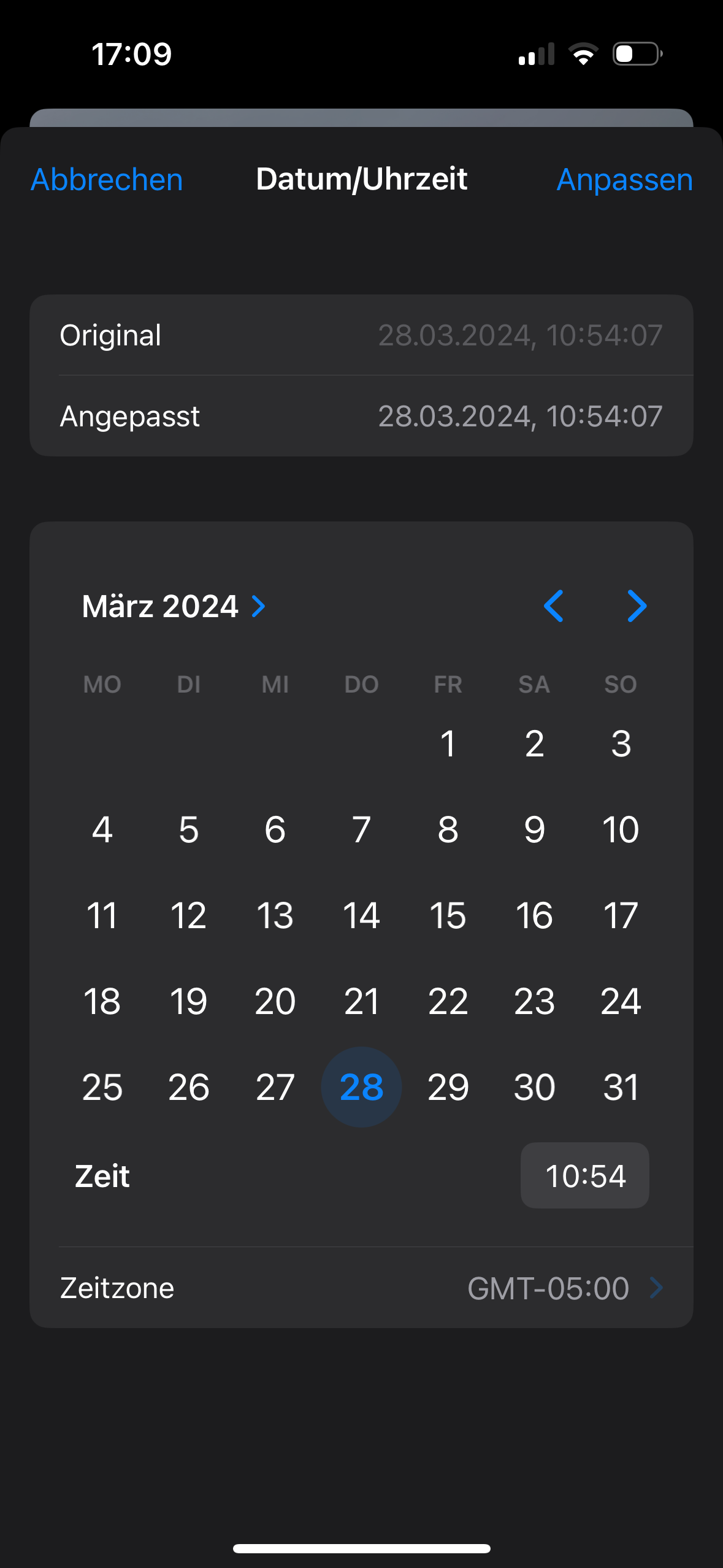Screen dimensions: 723x1568
Task: Confirm with the Anpassen button
Action: tap(624, 180)
